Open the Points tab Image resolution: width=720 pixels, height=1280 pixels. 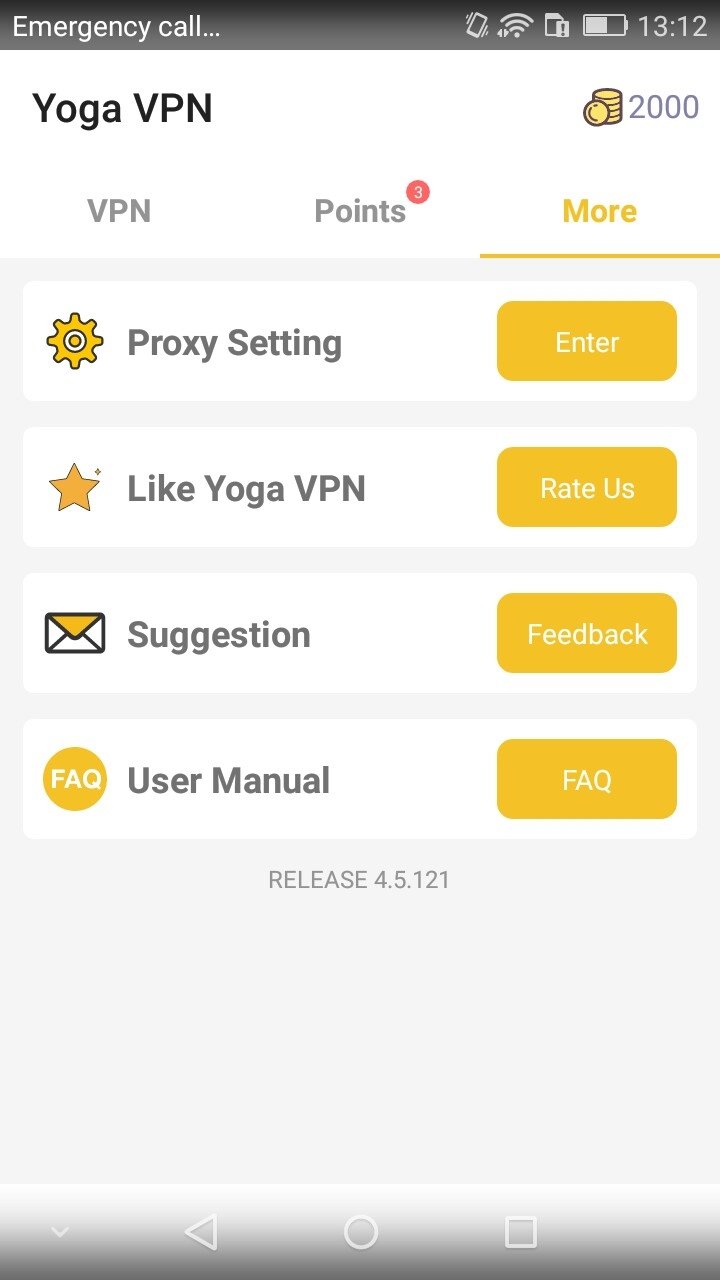[360, 211]
